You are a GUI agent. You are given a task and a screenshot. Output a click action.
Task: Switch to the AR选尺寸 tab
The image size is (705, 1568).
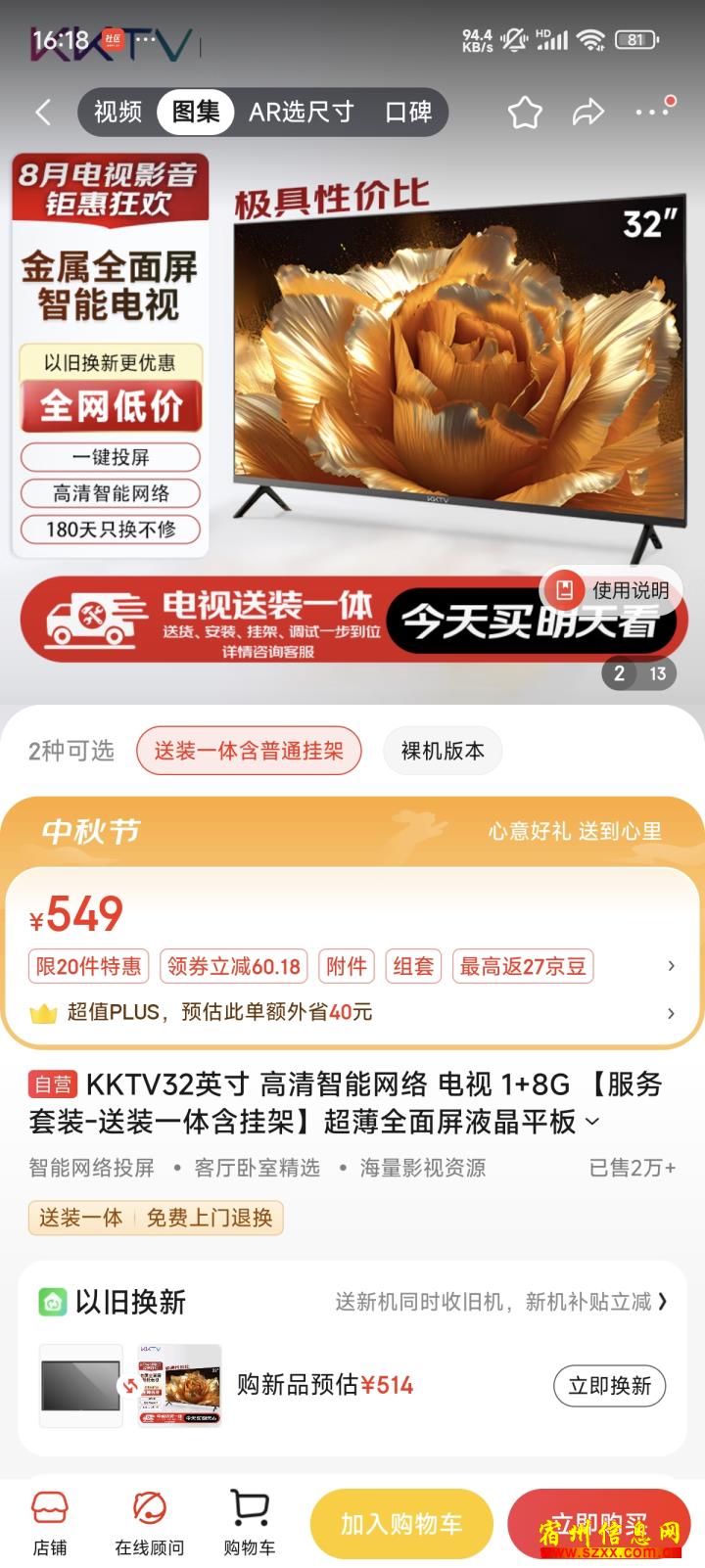click(x=302, y=112)
